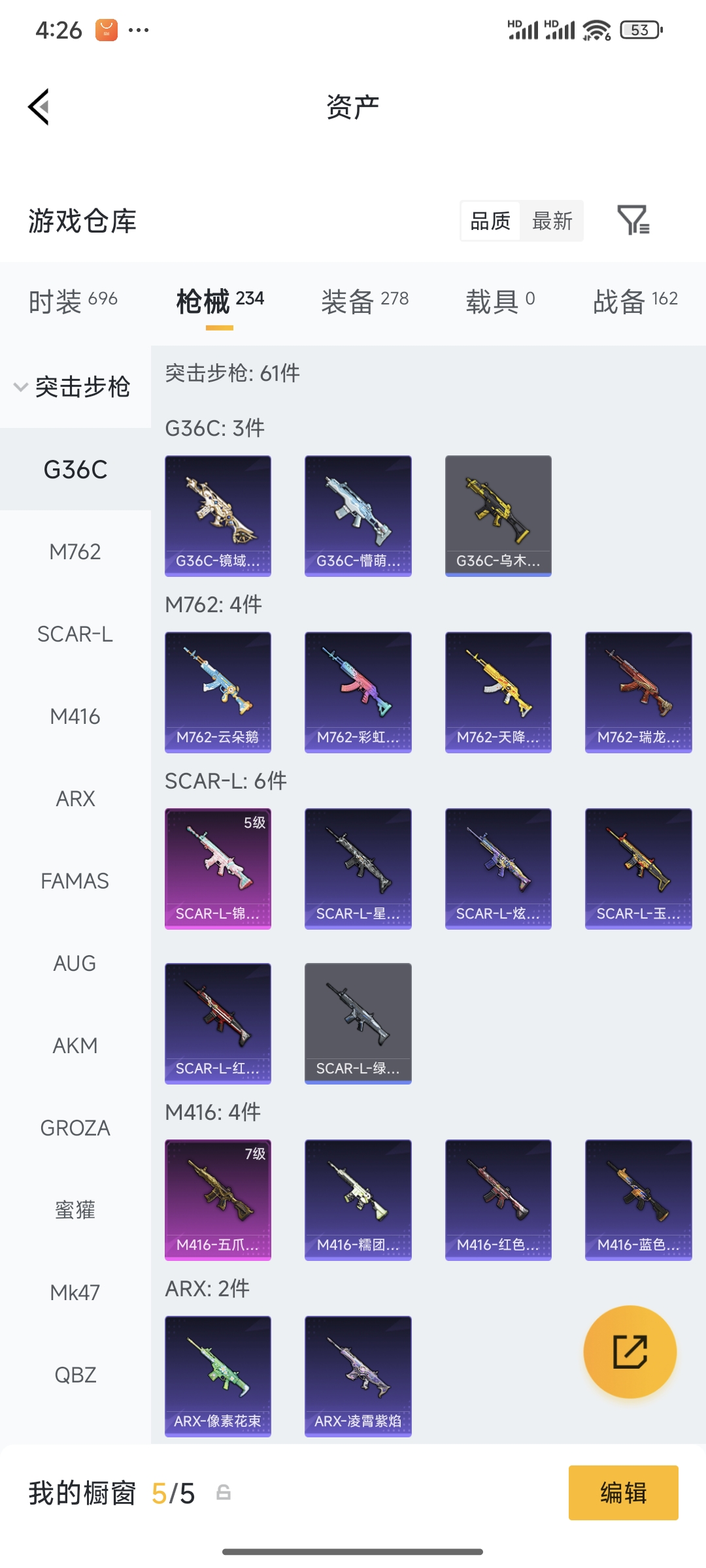Image resolution: width=706 pixels, height=1568 pixels.
Task: Open the G36C-镜域 skin tile
Action: (218, 515)
